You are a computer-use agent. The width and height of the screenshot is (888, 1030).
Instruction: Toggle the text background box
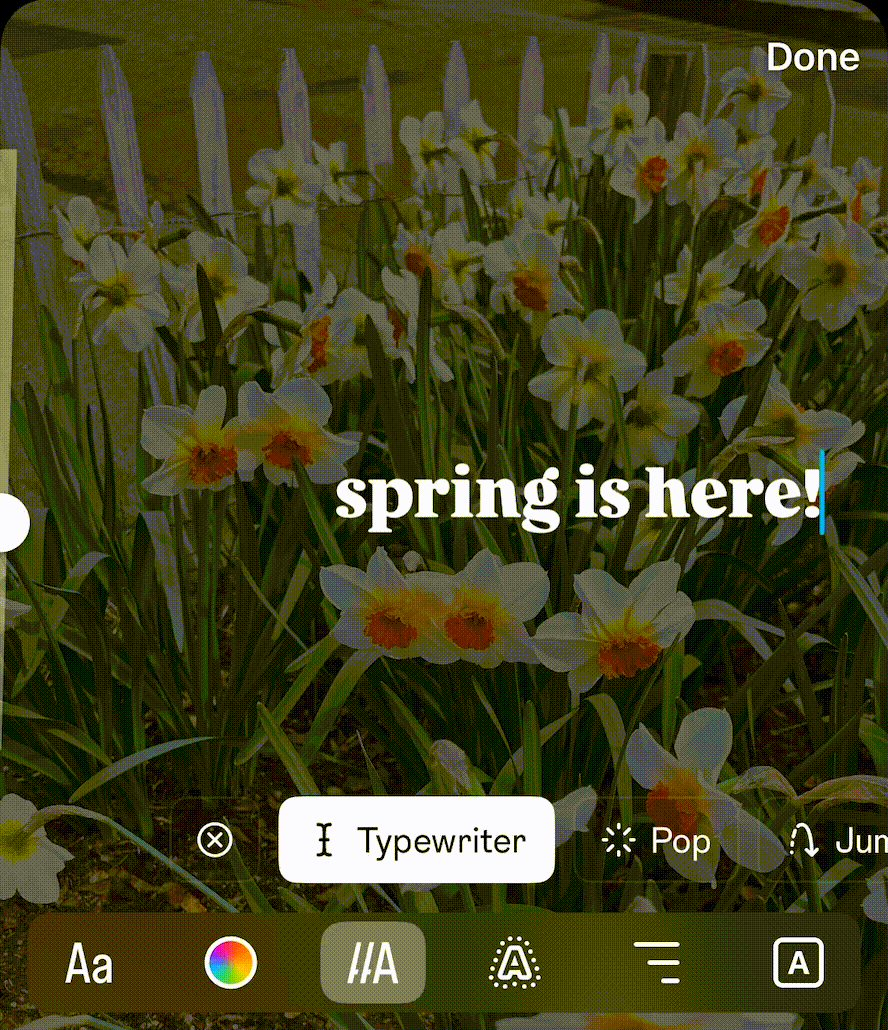pyautogui.click(x=798, y=965)
